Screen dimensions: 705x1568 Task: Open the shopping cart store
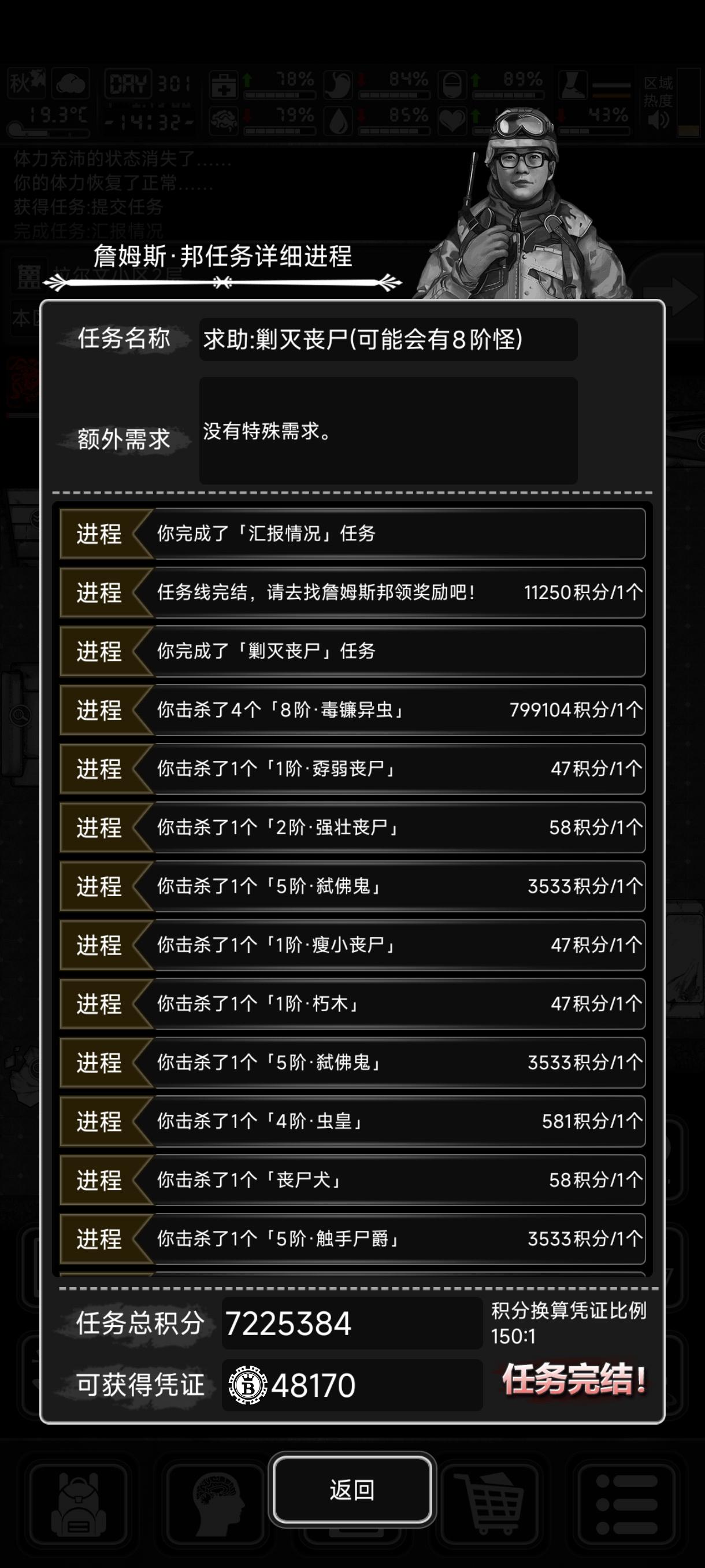tap(493, 1500)
